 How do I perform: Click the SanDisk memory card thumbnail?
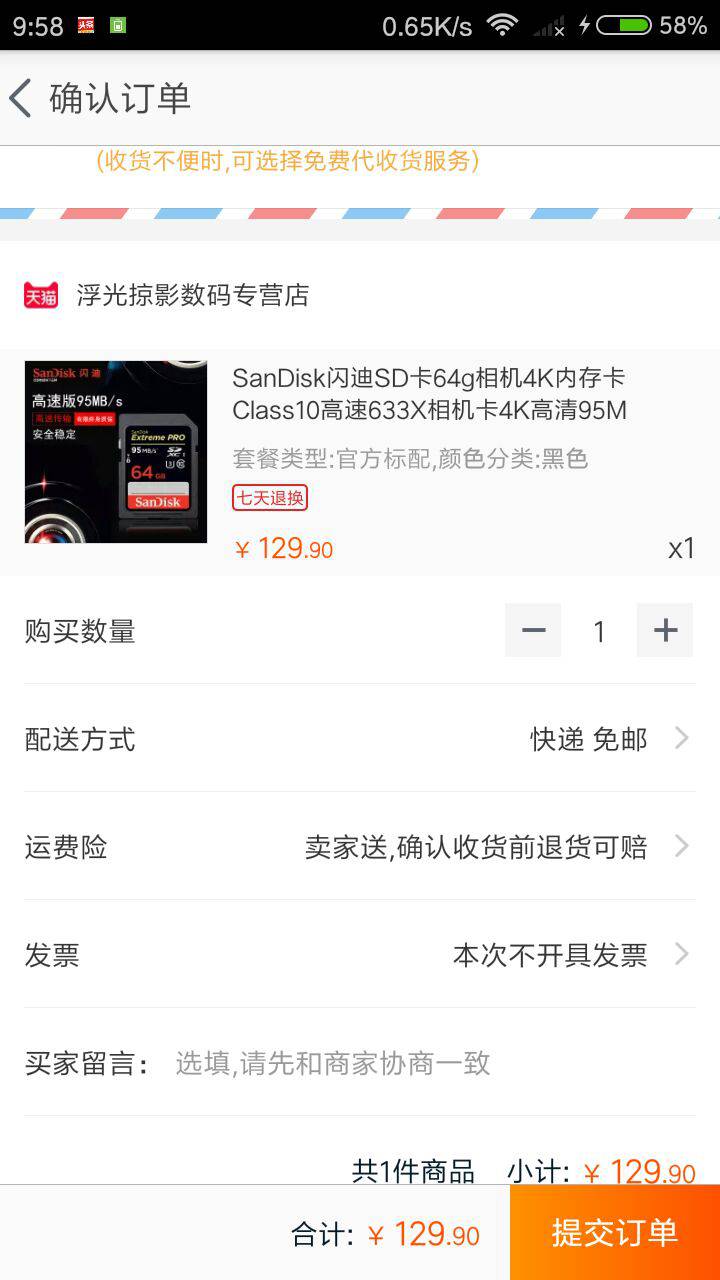pyautogui.click(x=115, y=451)
